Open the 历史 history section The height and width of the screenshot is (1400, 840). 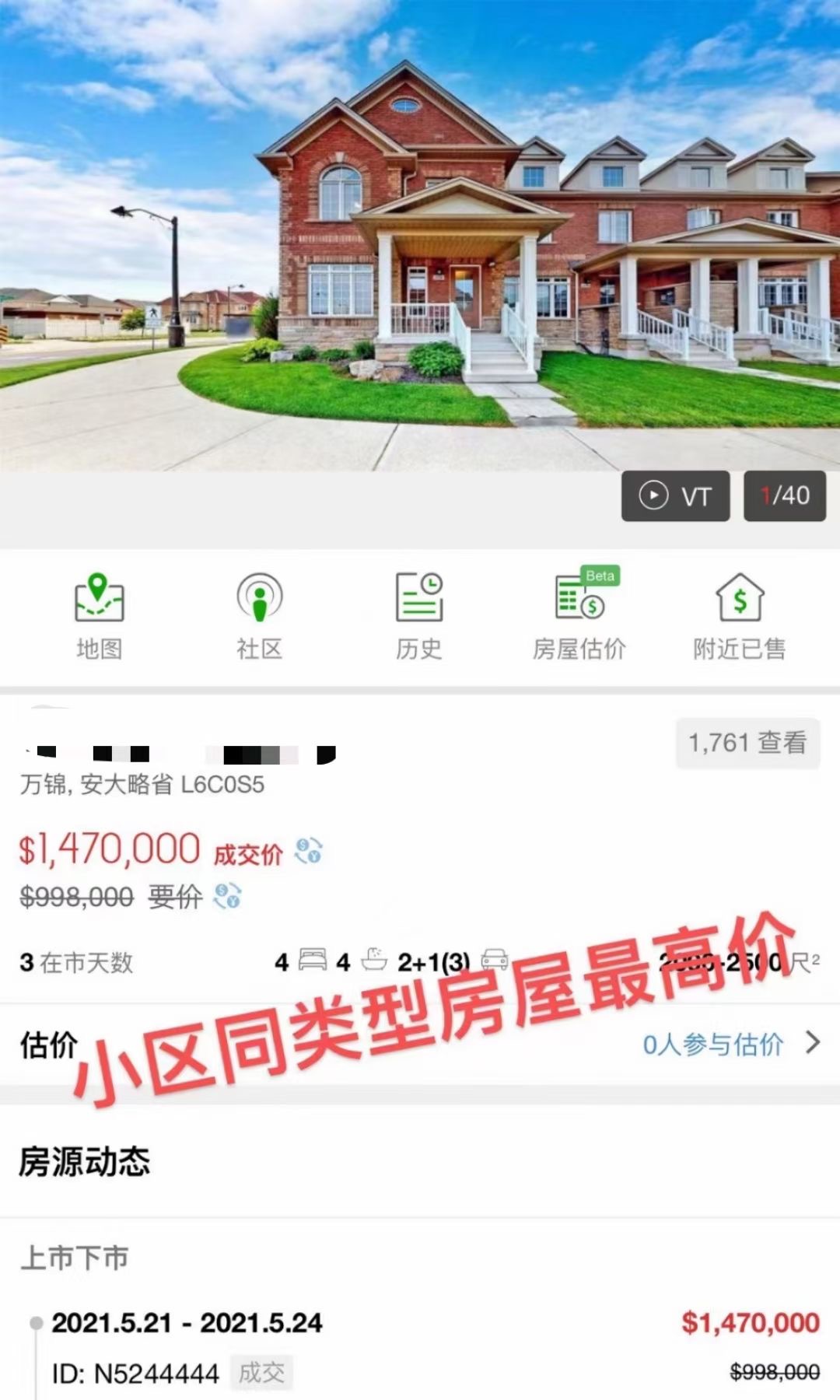coord(419,614)
